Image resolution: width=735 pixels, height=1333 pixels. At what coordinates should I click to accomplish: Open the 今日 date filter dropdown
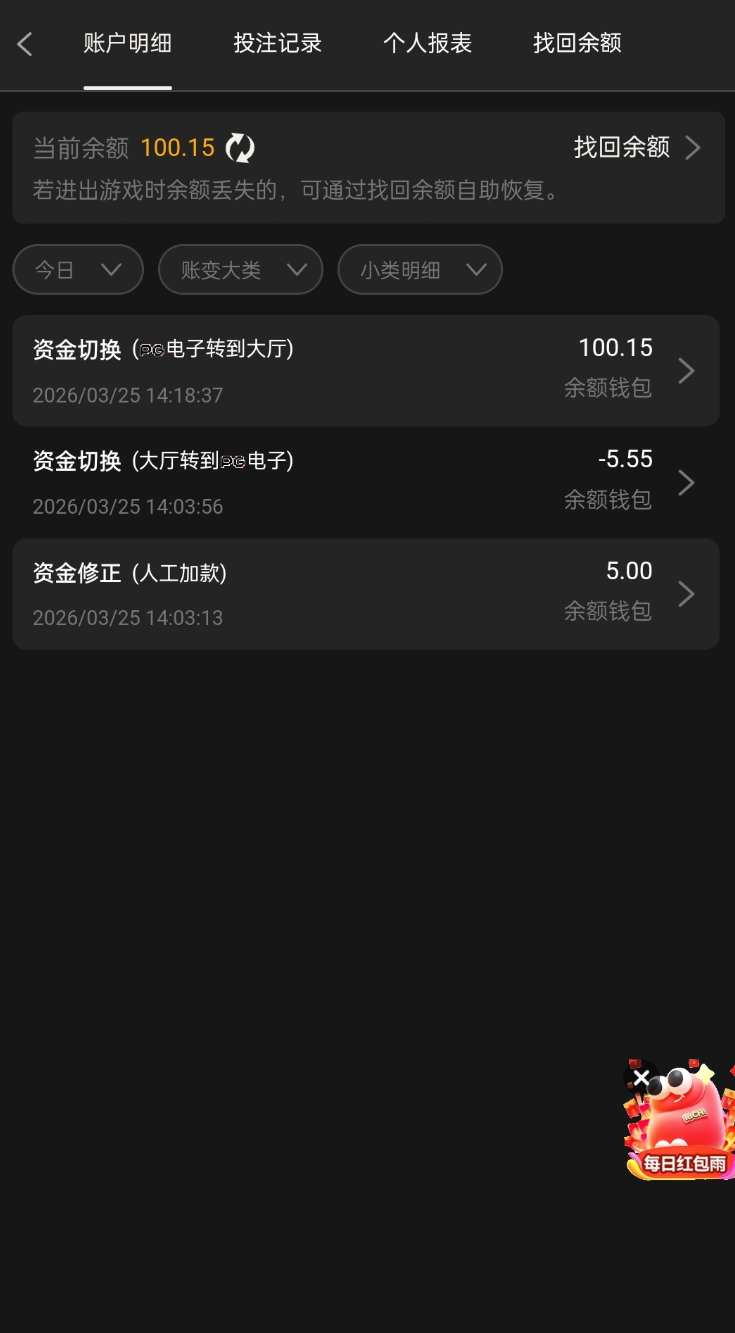click(77, 269)
